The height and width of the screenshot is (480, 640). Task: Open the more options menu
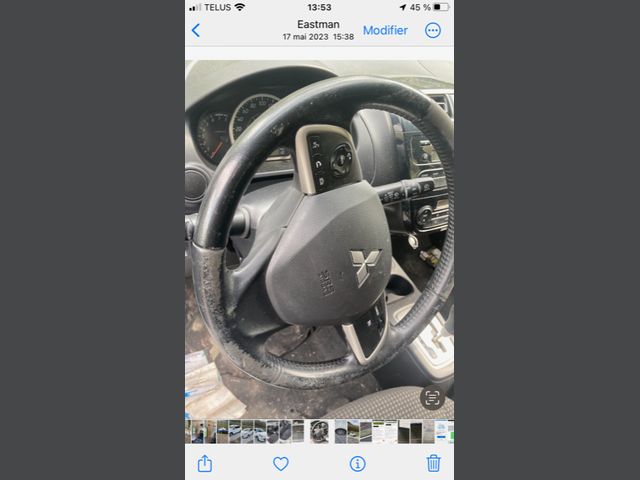pyautogui.click(x=433, y=30)
